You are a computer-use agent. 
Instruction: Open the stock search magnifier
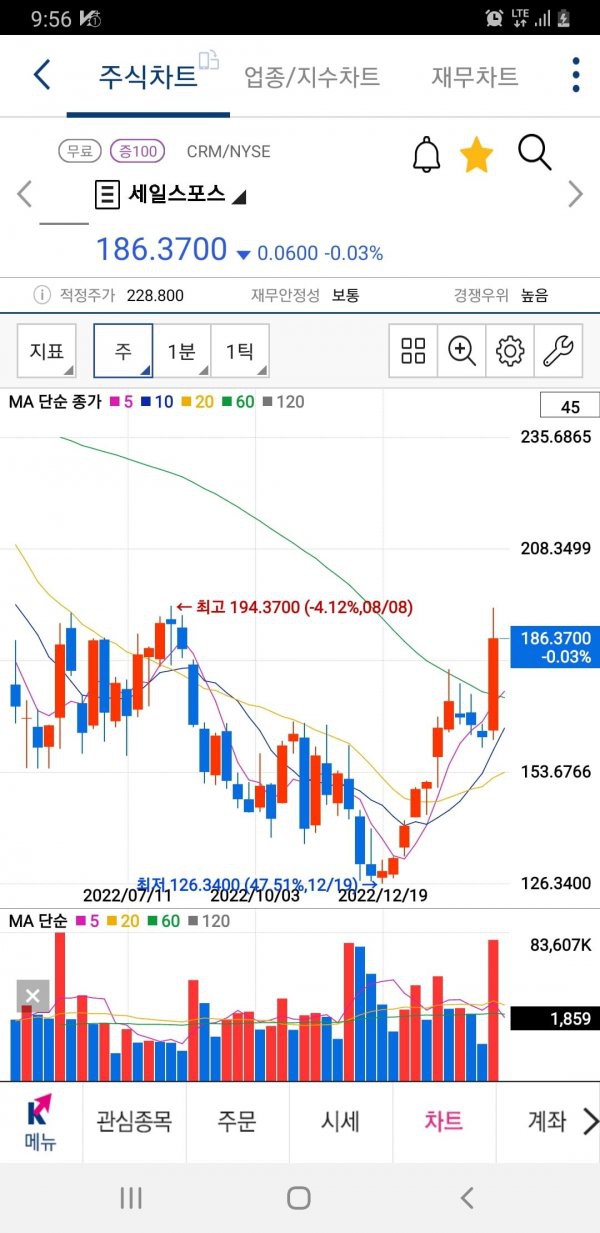click(x=535, y=153)
